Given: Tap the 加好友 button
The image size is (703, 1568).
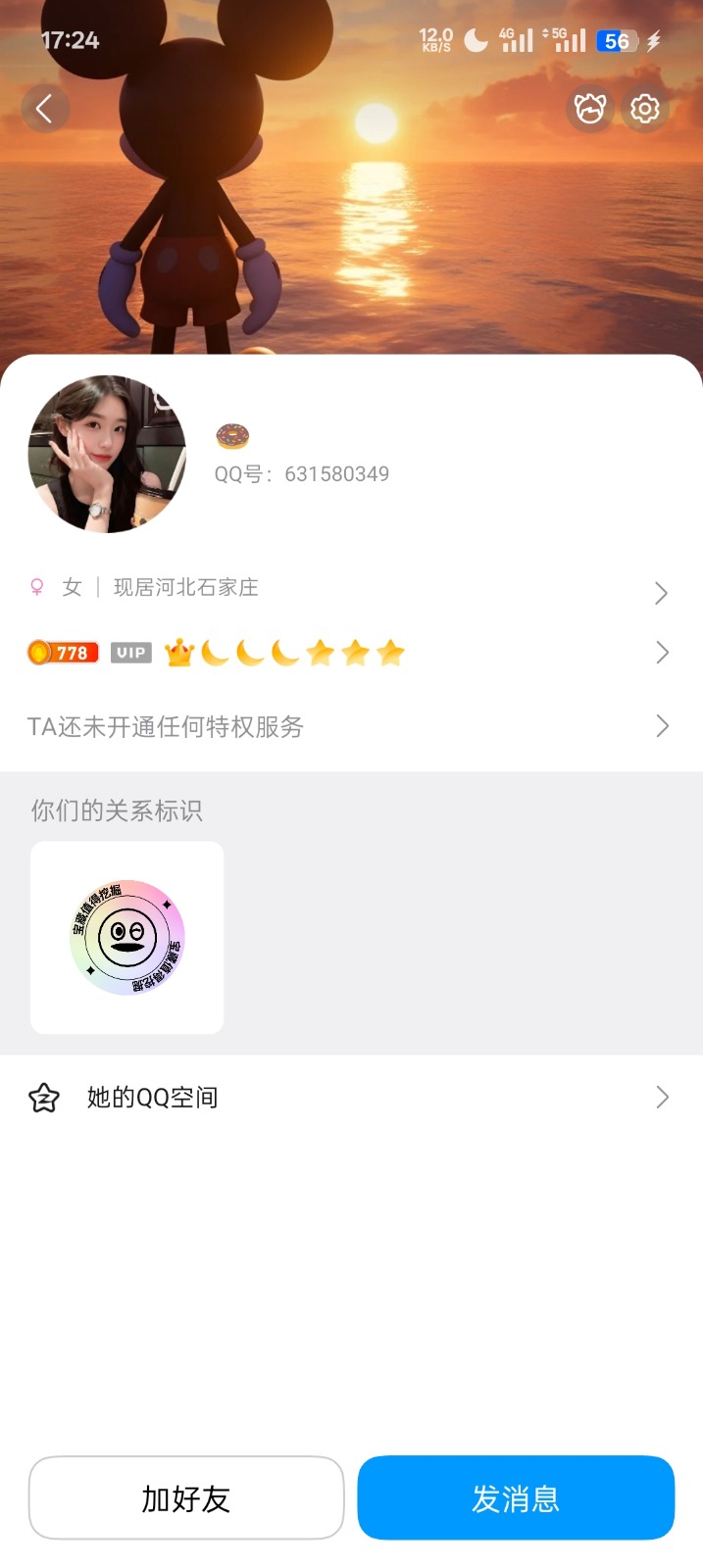Looking at the screenshot, I should (x=186, y=1497).
